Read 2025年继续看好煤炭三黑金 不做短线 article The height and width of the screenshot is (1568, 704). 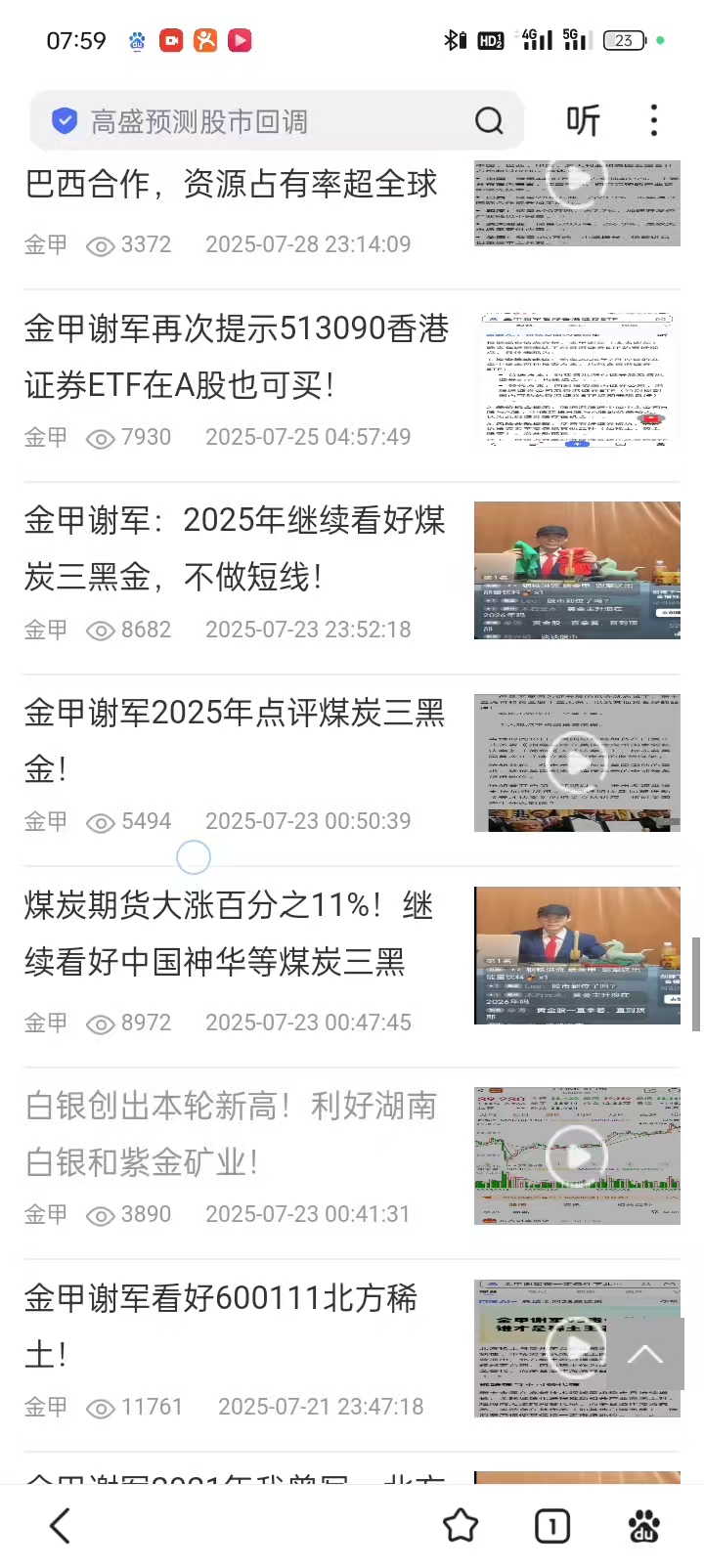235,548
